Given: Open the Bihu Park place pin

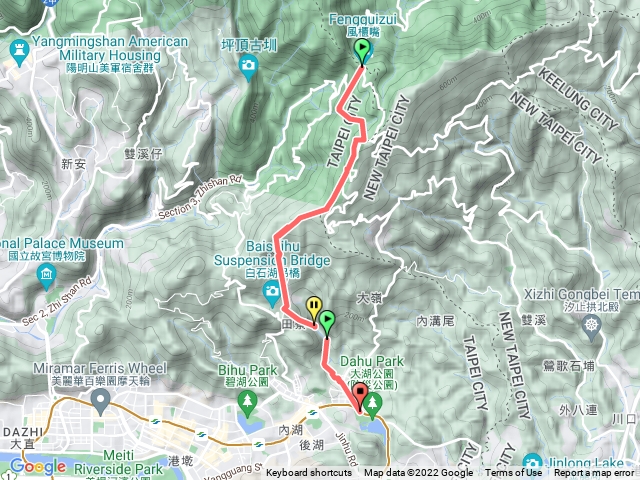Looking at the screenshot, I should (247, 402).
